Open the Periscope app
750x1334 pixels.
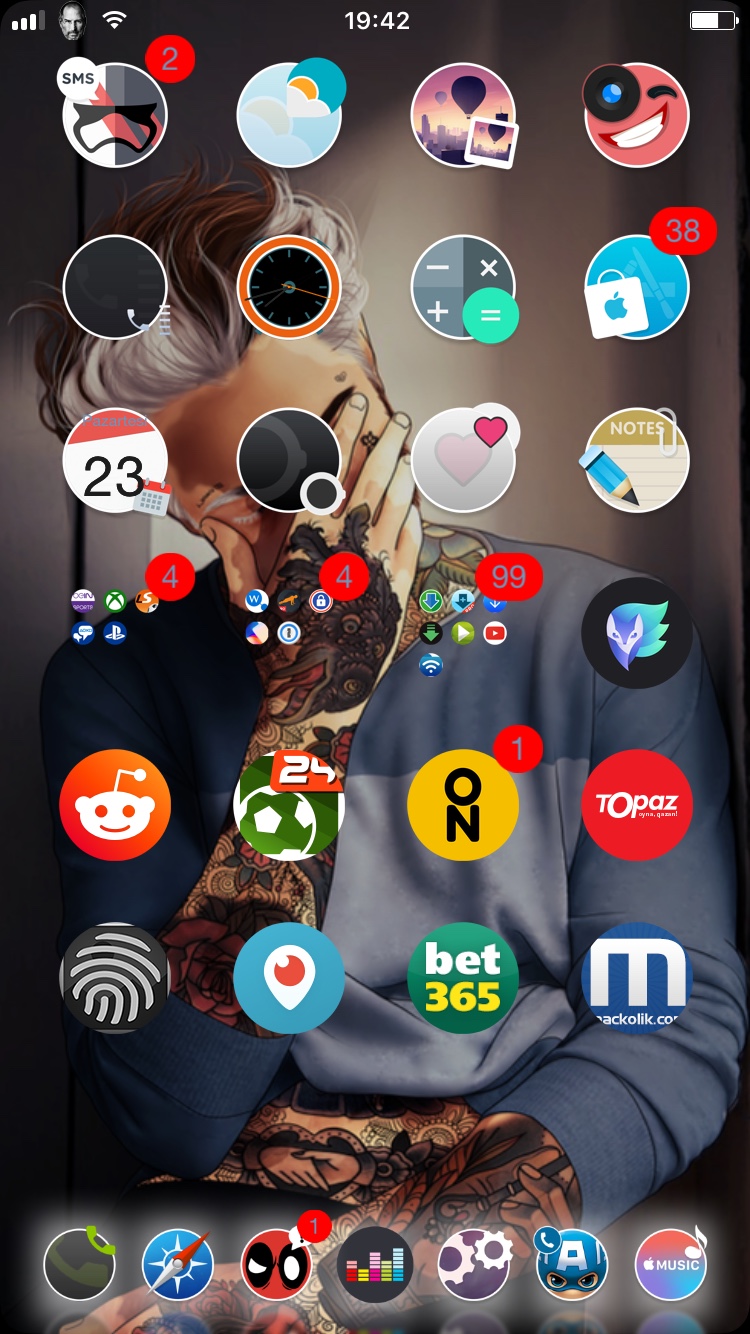tap(289, 978)
